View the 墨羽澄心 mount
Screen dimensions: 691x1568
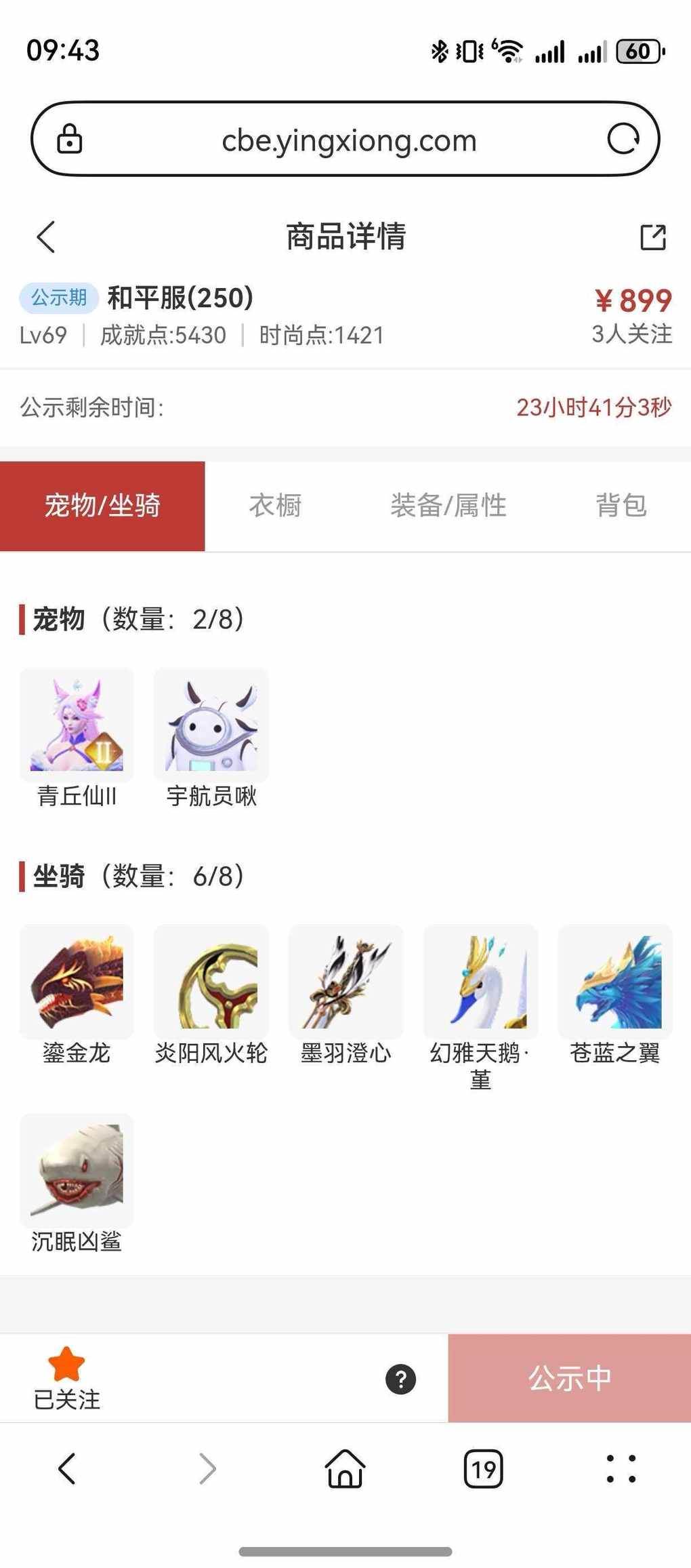(x=345, y=982)
